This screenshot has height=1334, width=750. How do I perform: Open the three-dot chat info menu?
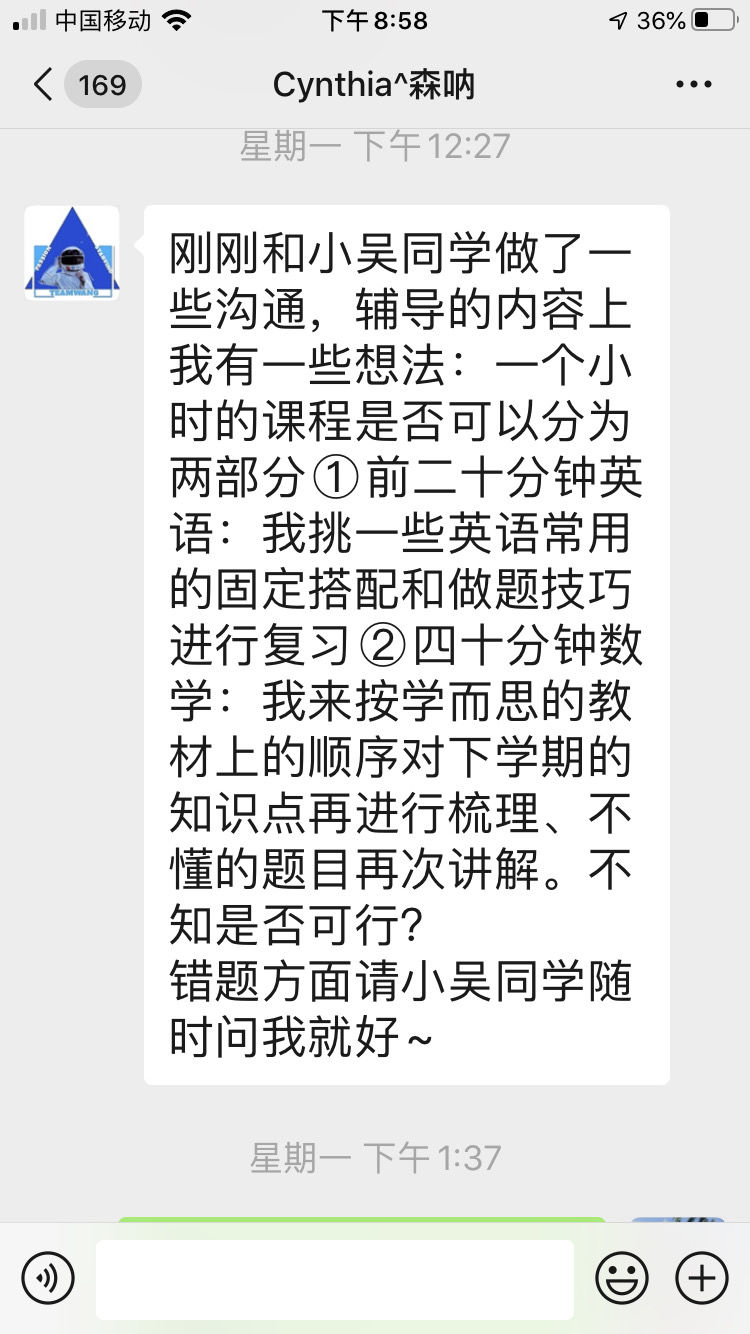pos(694,85)
